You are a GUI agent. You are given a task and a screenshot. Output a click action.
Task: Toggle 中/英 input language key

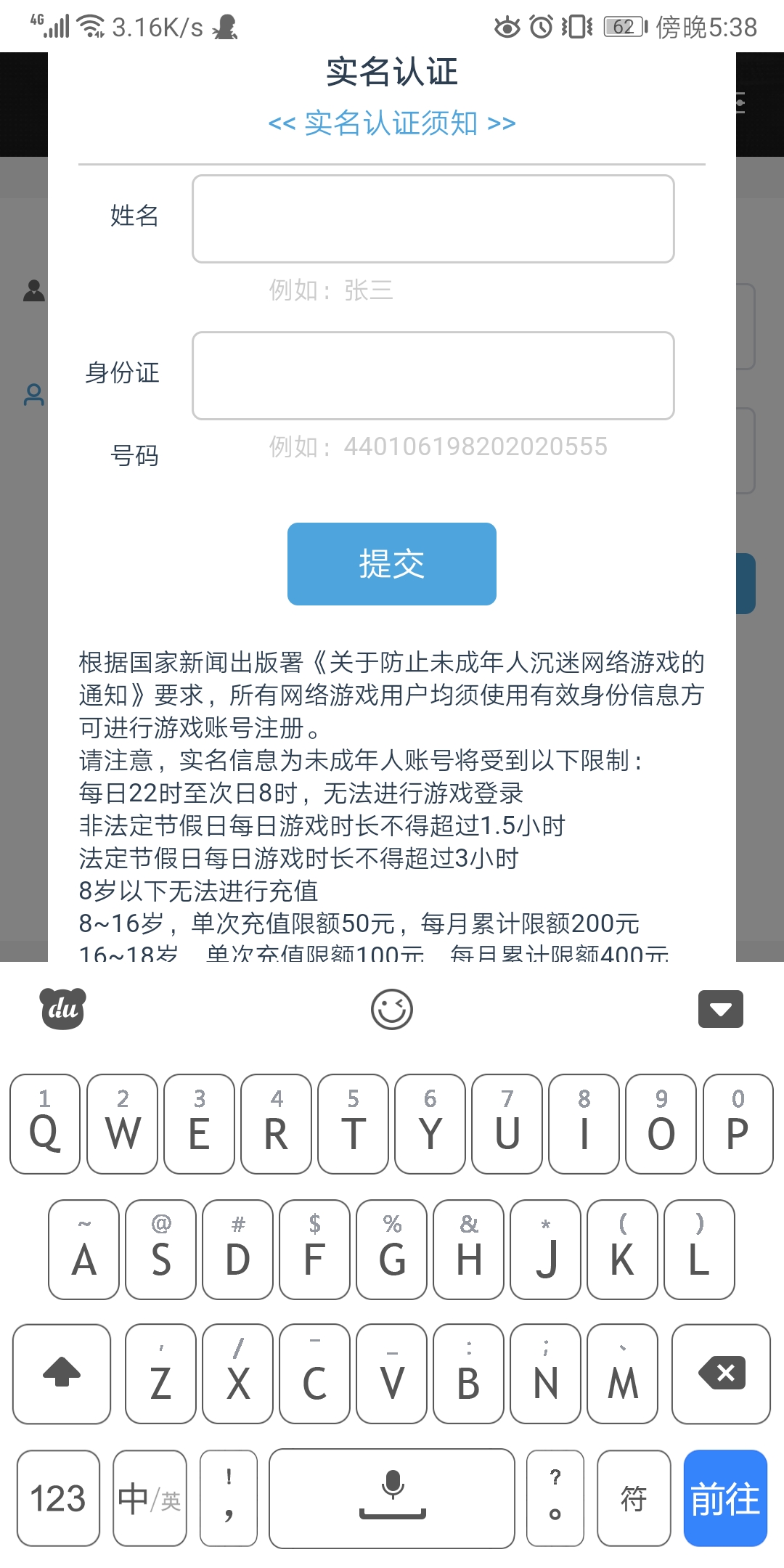click(150, 1498)
